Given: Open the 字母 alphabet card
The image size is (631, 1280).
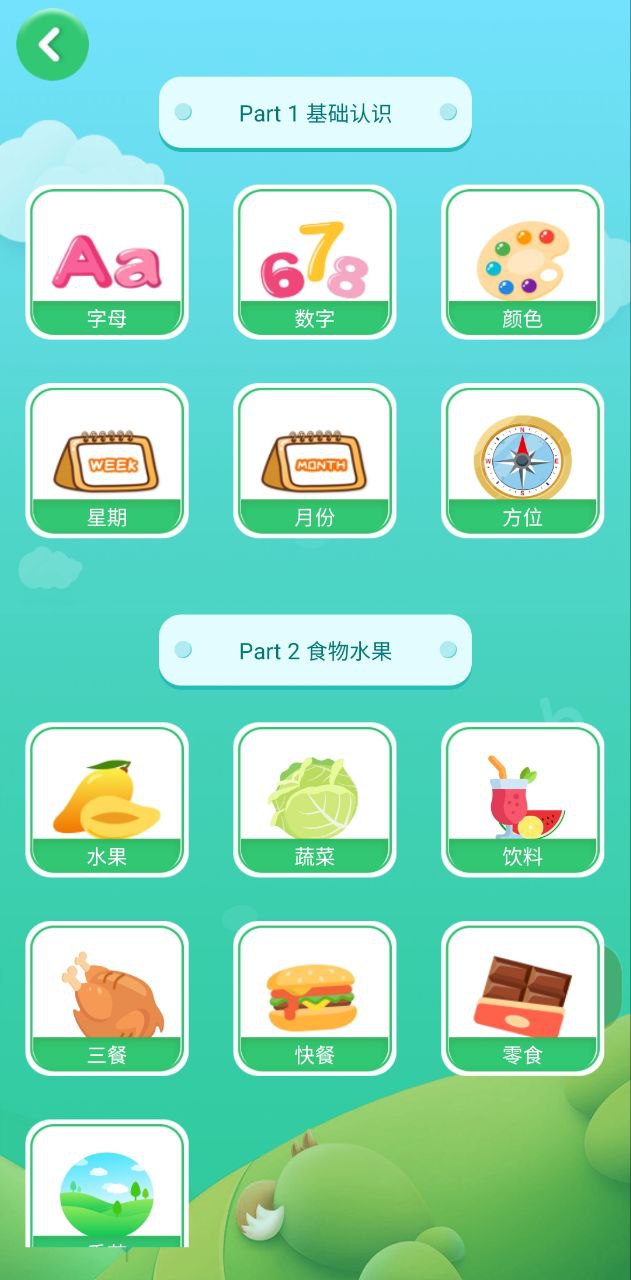Looking at the screenshot, I should [106, 262].
